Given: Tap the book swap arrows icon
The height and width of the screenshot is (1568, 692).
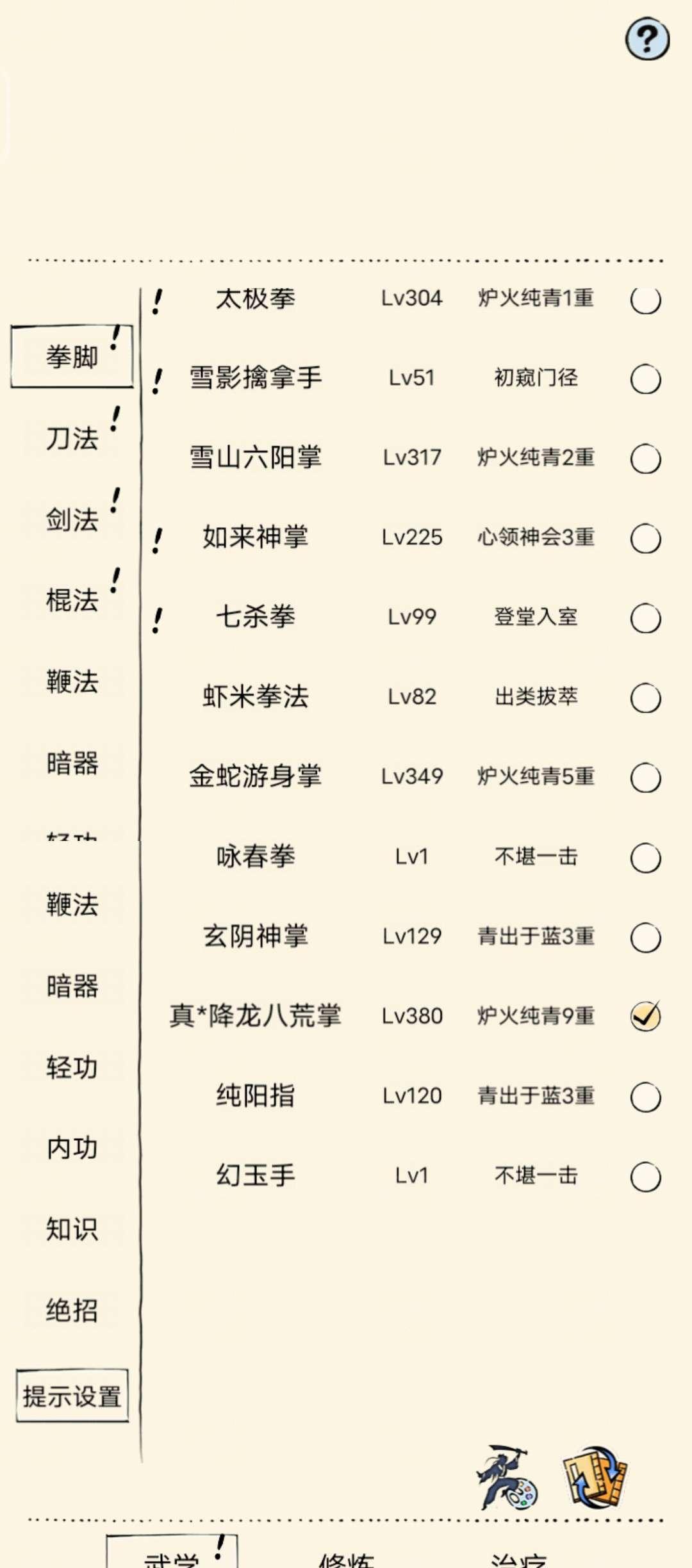Looking at the screenshot, I should (595, 1478).
